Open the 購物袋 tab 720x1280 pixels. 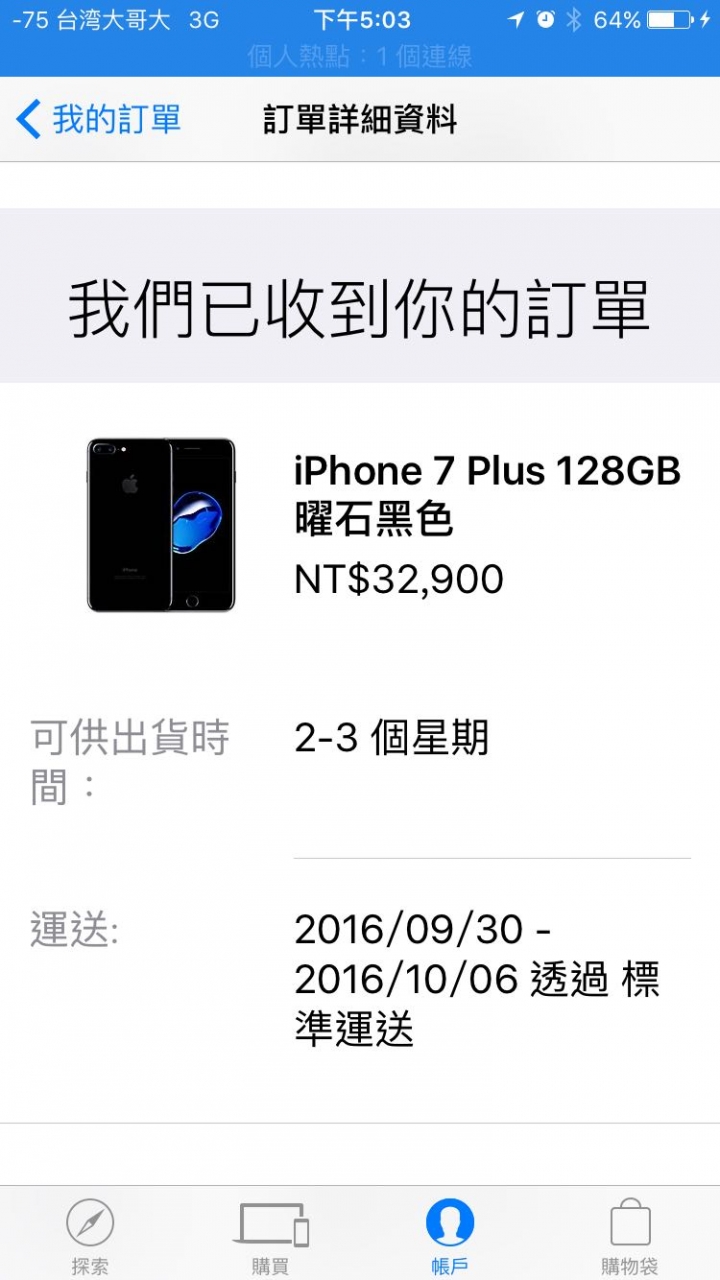630,1236
